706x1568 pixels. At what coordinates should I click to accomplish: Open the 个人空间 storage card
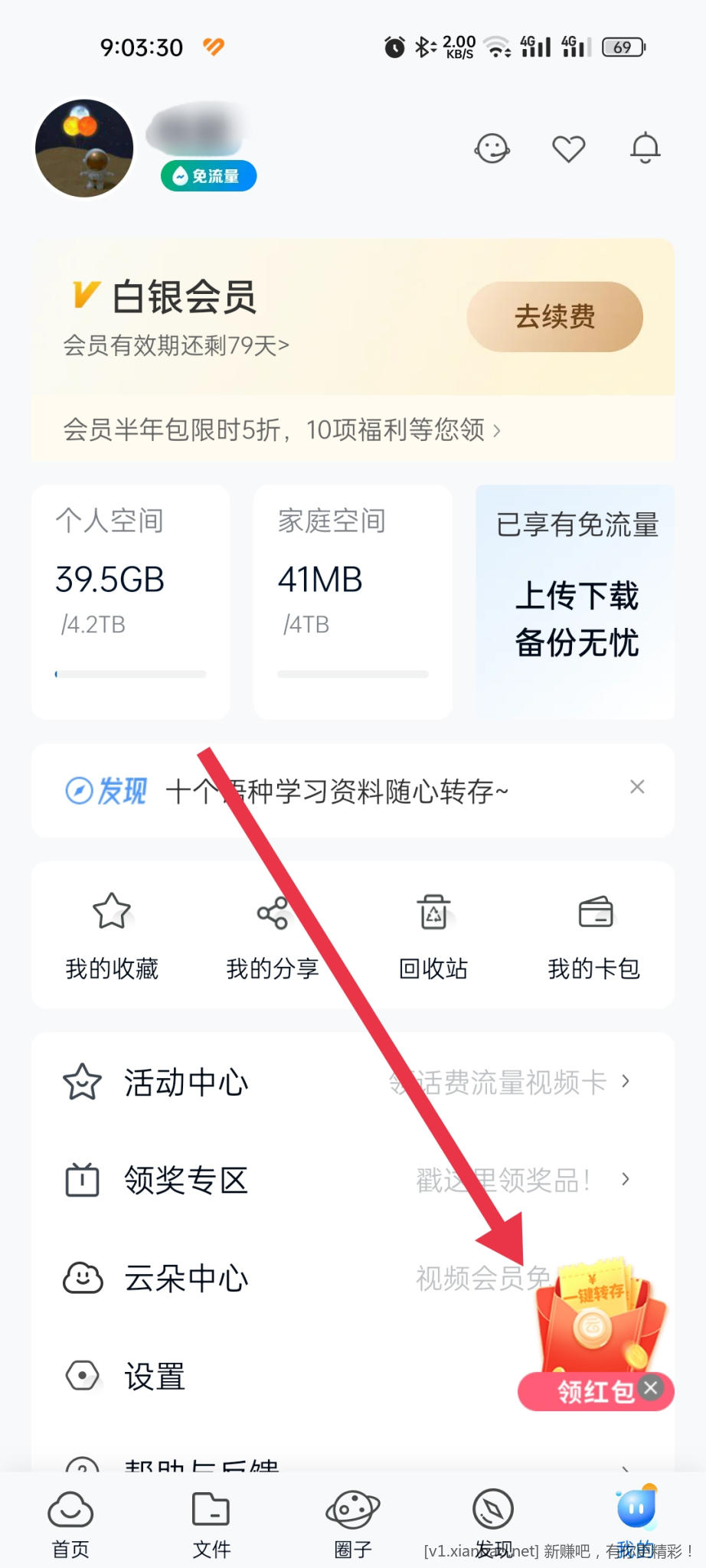[130, 601]
